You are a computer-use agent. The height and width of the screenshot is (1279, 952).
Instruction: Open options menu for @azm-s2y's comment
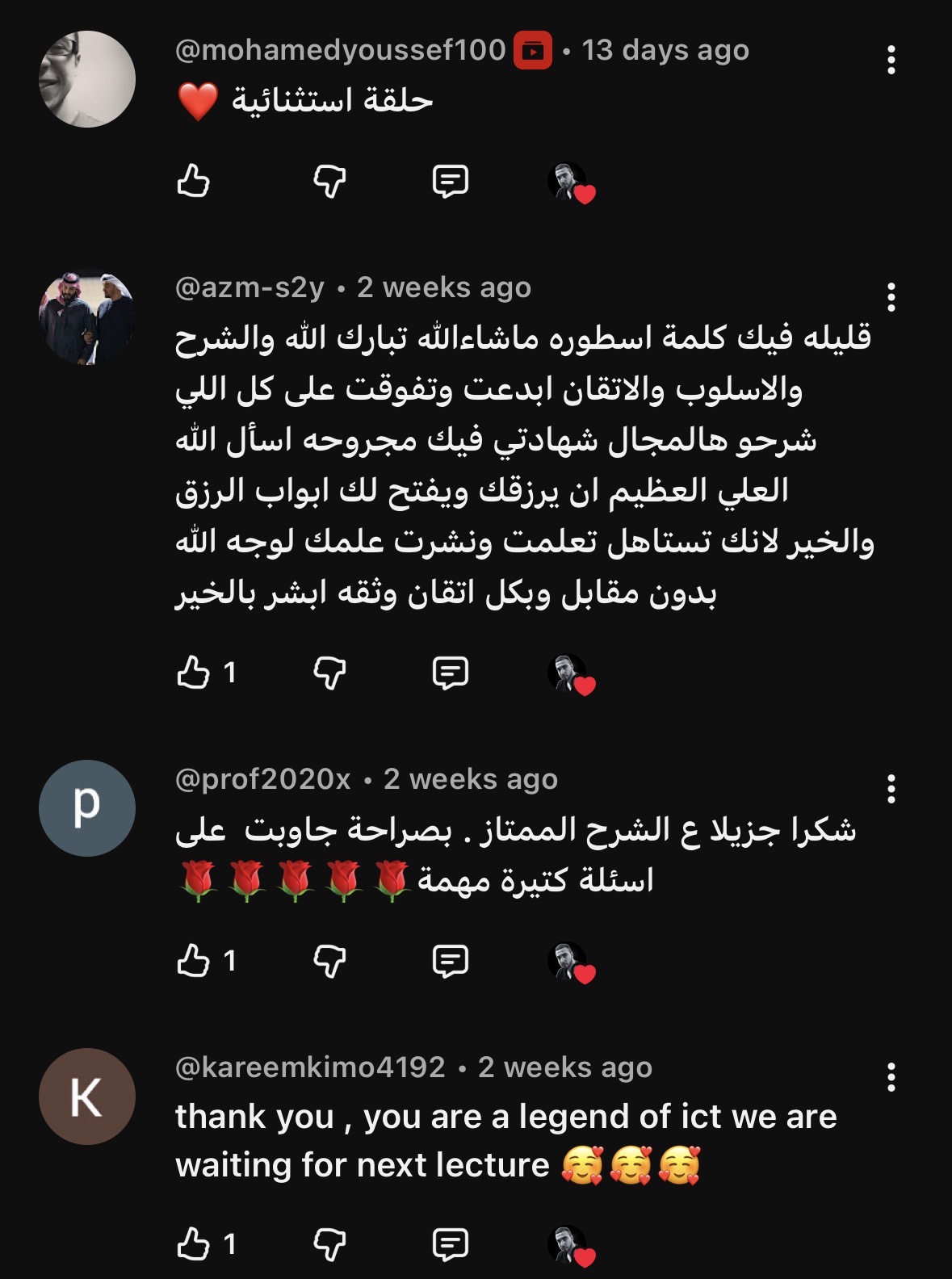coord(891,297)
